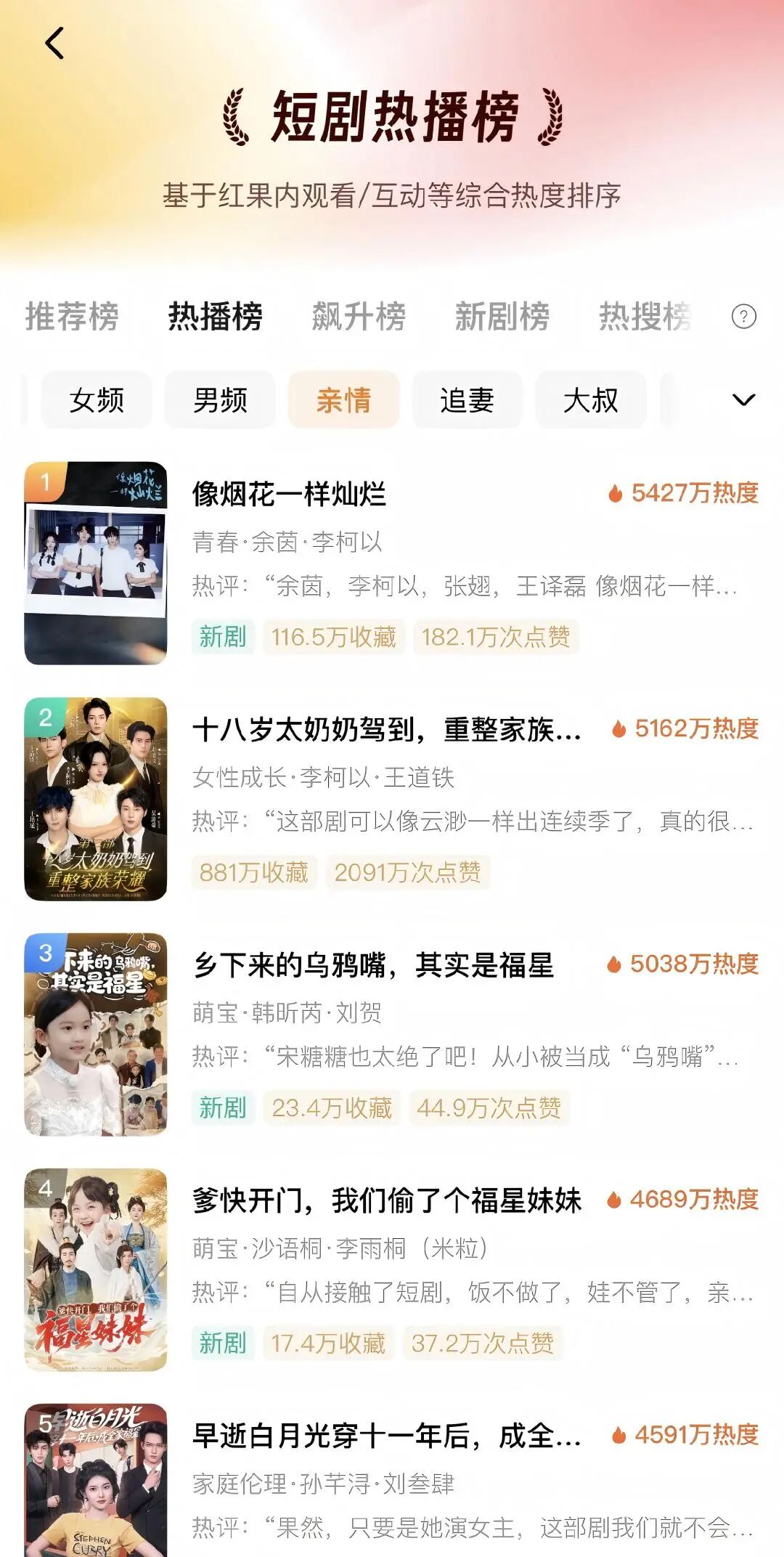Screen dimensions: 784x1557
Task: View 乡下来的乌鸦嘴，其实是福星
Action: (x=373, y=965)
